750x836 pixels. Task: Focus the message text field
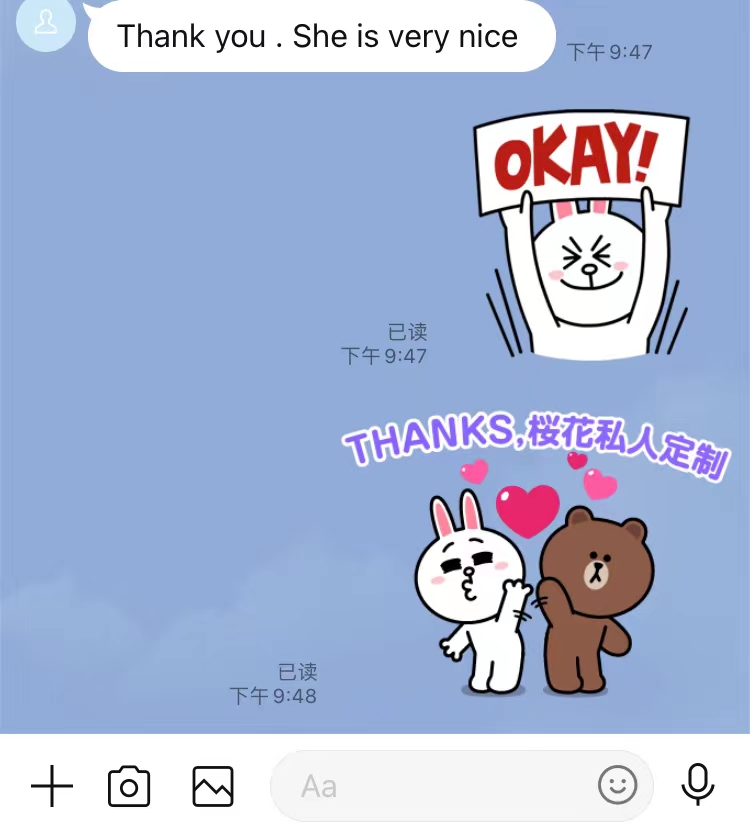430,787
